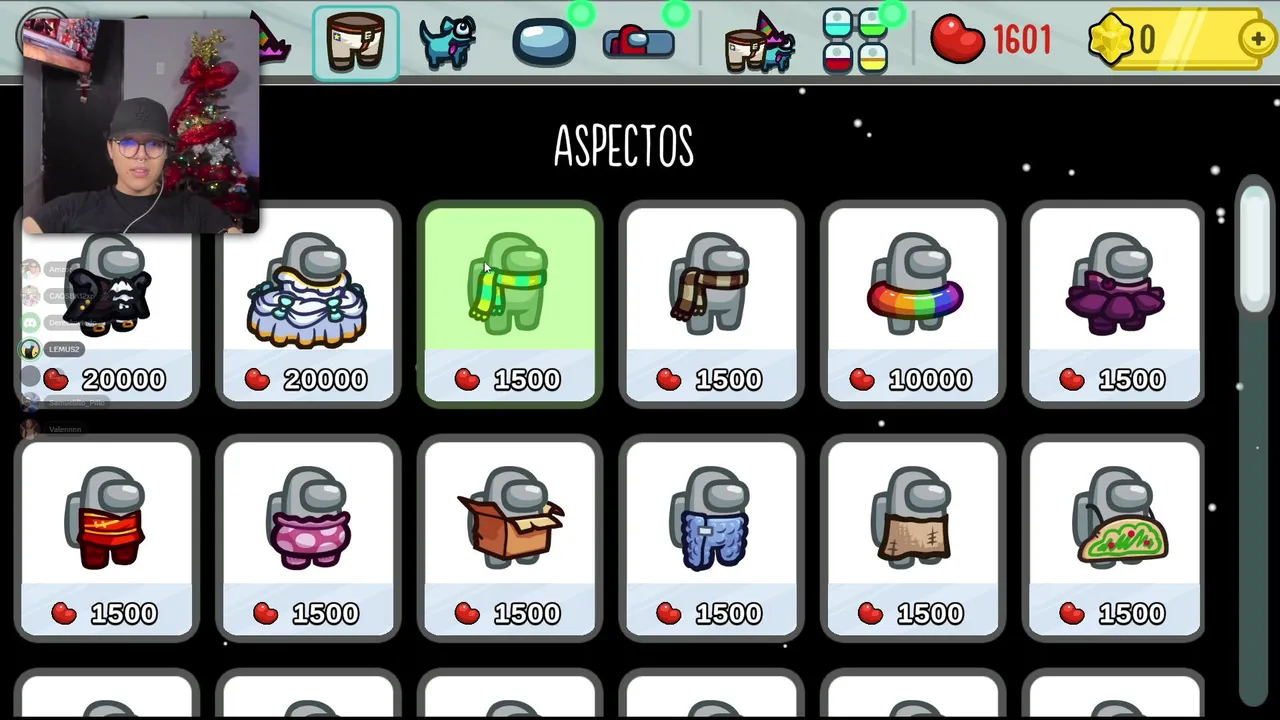
Task: Pick the blue knitted pants skin
Action: point(711,538)
